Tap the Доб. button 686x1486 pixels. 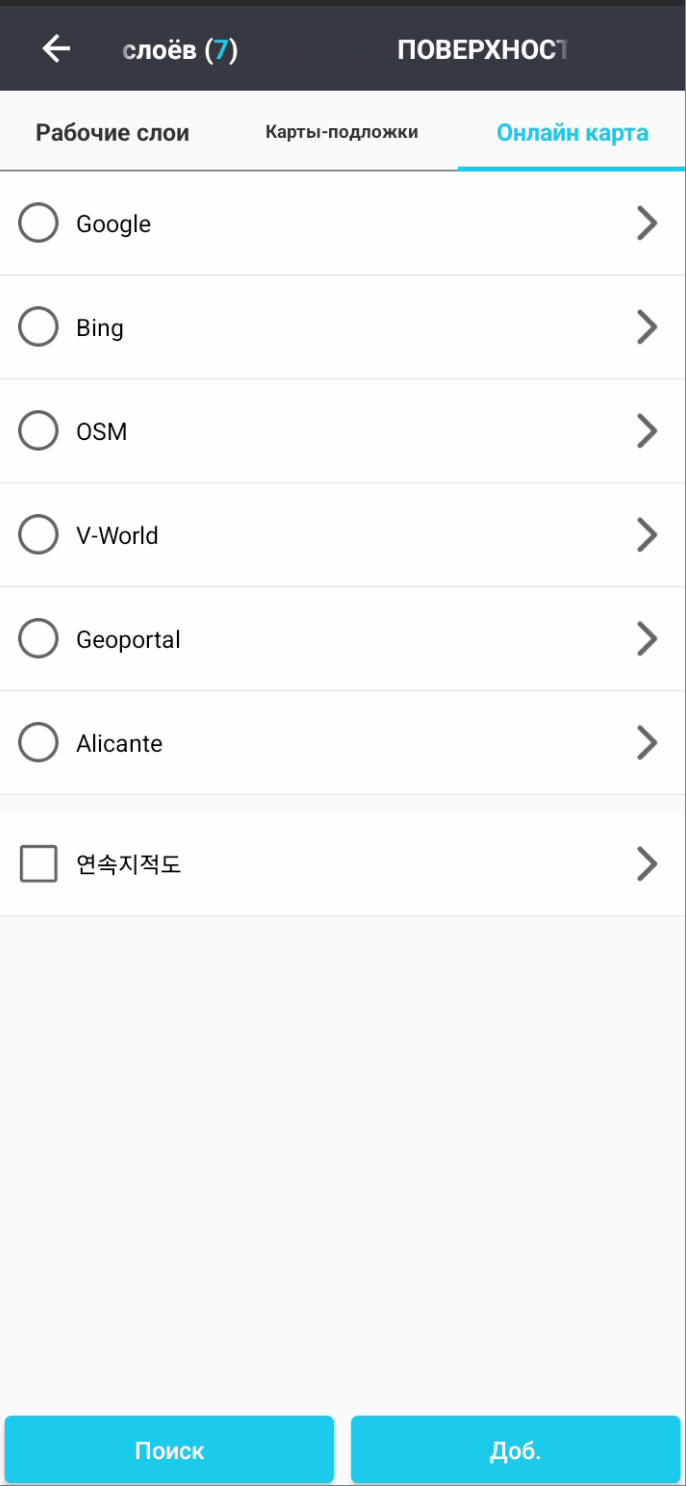[515, 1450]
